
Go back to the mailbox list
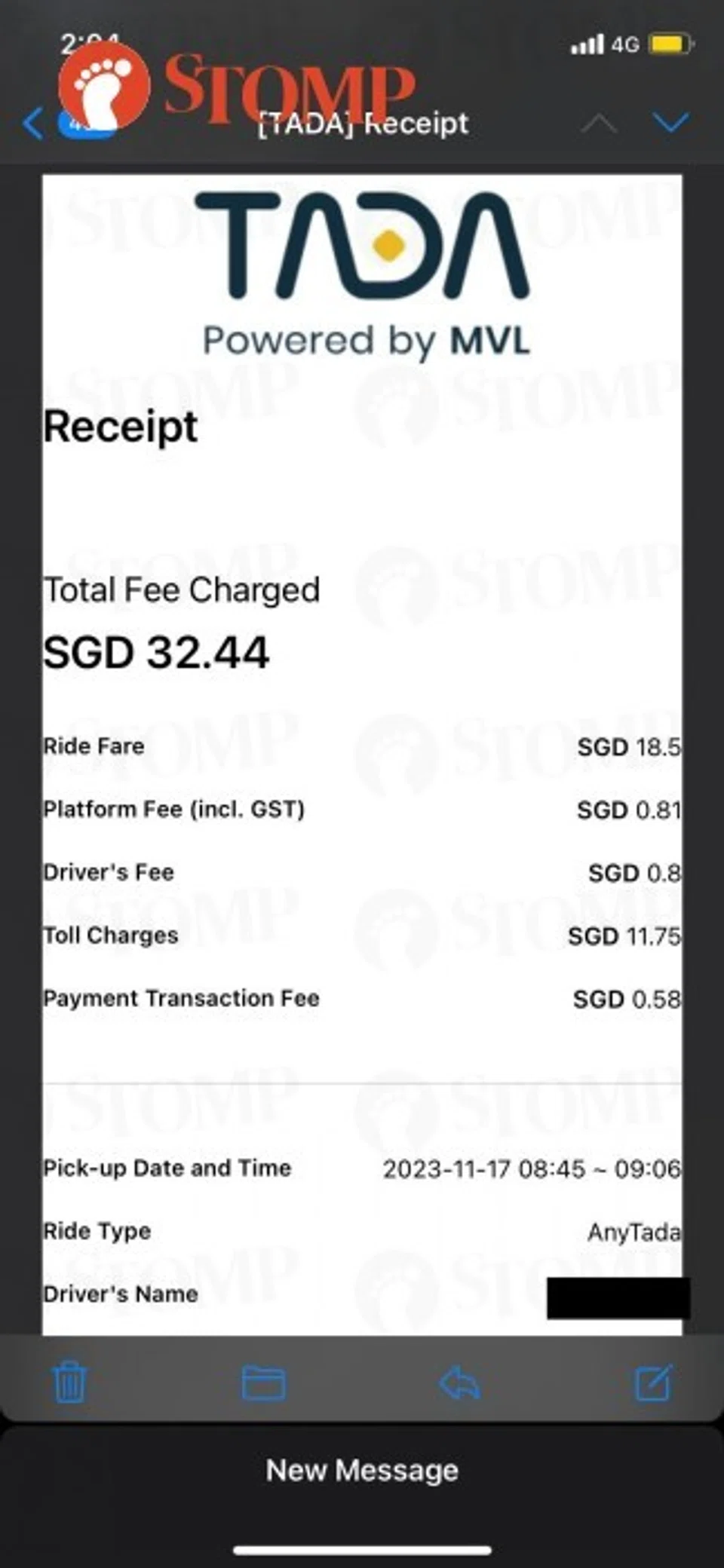pyautogui.click(x=33, y=124)
